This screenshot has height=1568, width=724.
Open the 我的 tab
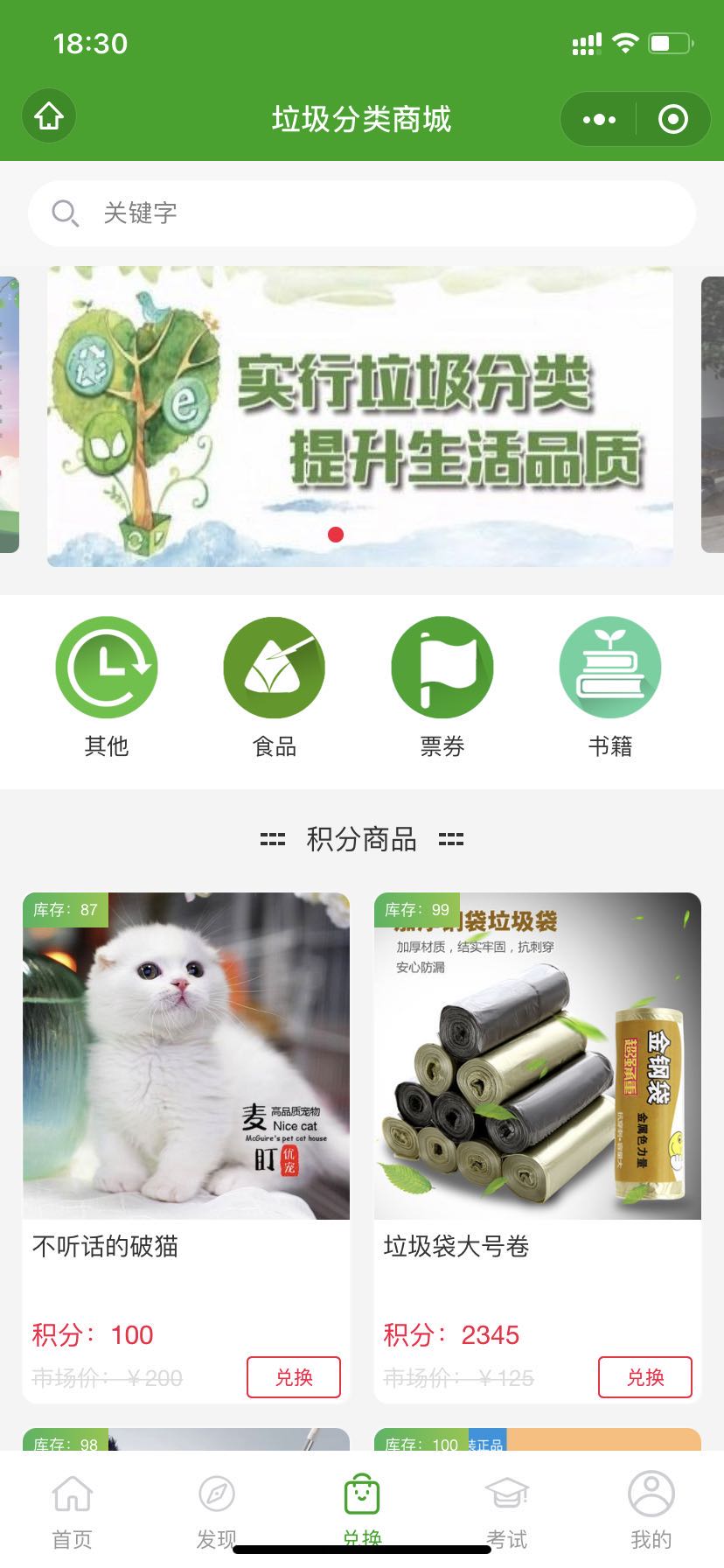(x=651, y=1508)
